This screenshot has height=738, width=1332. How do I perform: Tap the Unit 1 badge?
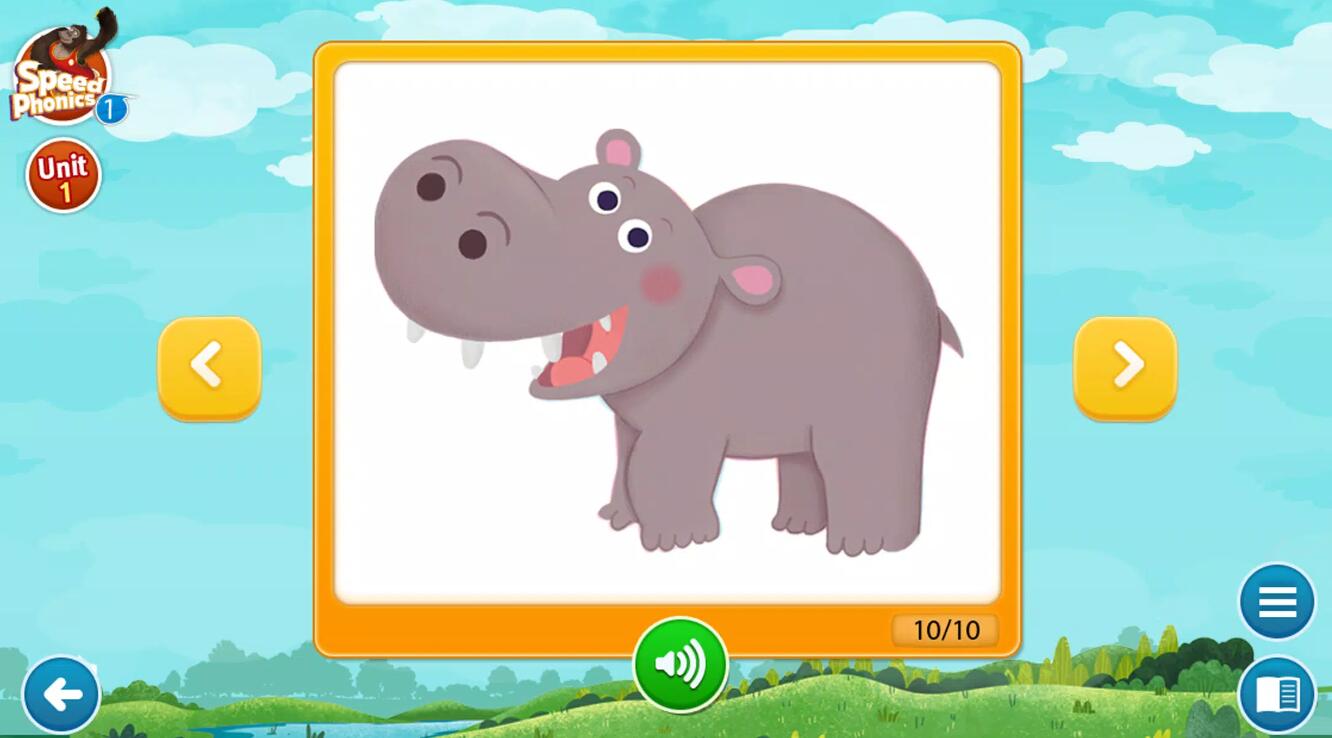click(x=63, y=175)
